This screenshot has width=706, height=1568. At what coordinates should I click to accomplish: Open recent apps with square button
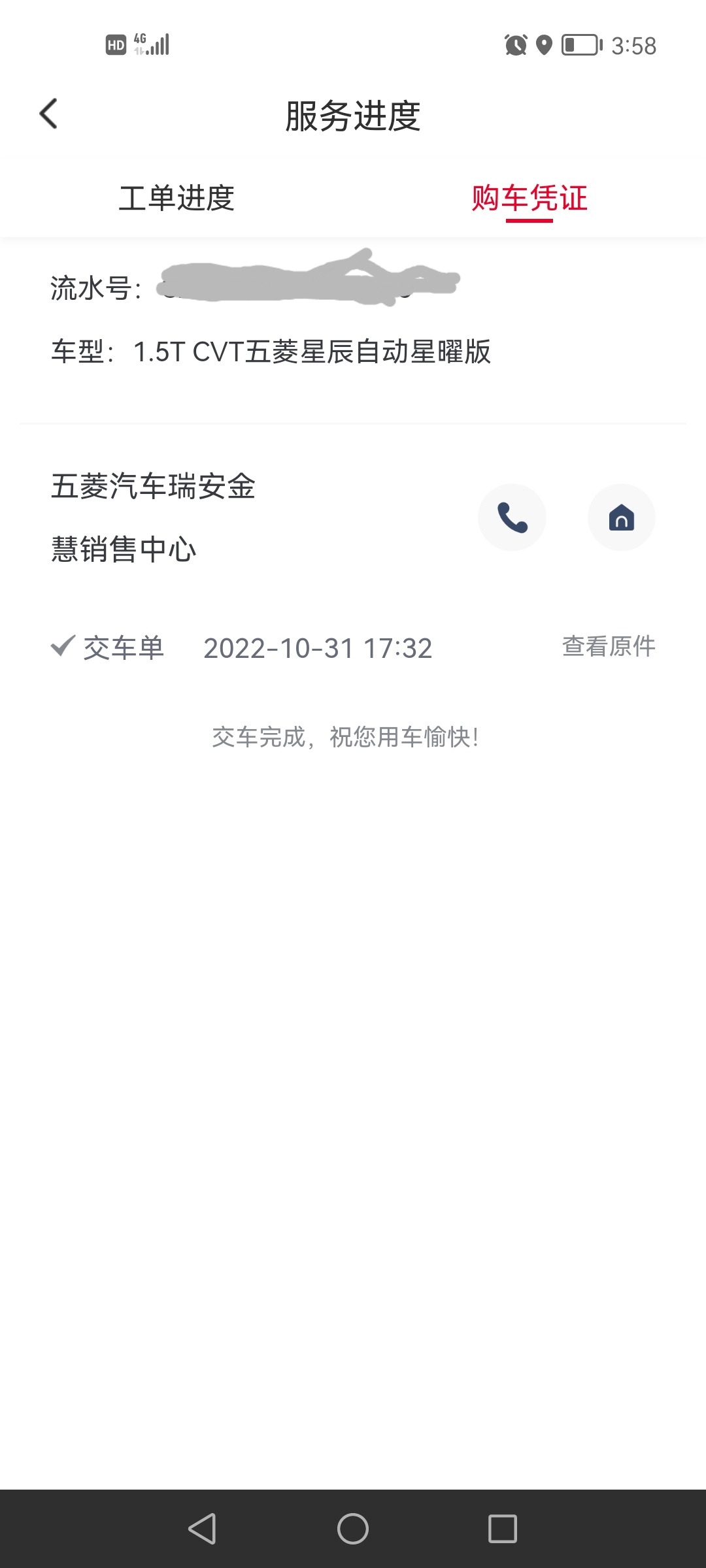pos(503,1529)
